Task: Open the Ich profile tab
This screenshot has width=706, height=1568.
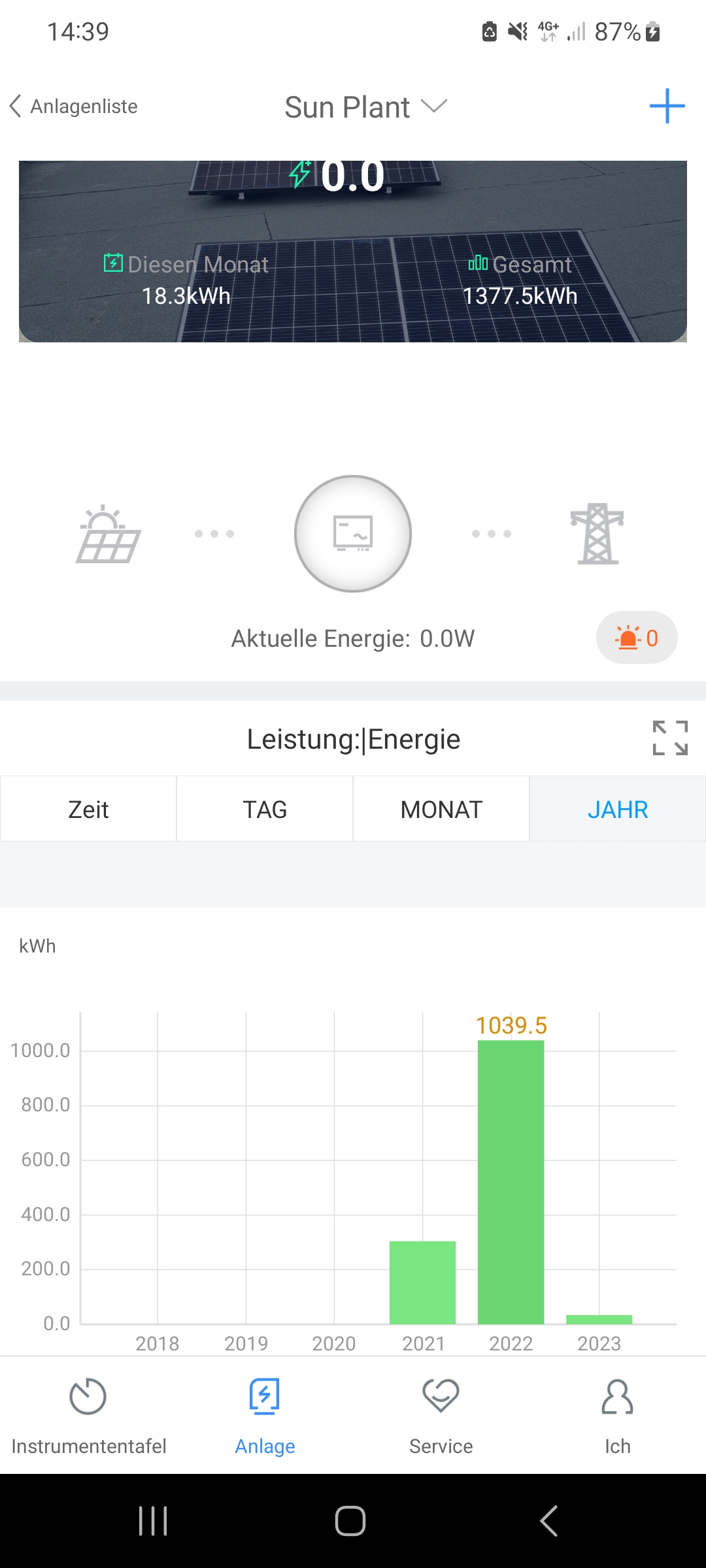Action: [x=618, y=1416]
